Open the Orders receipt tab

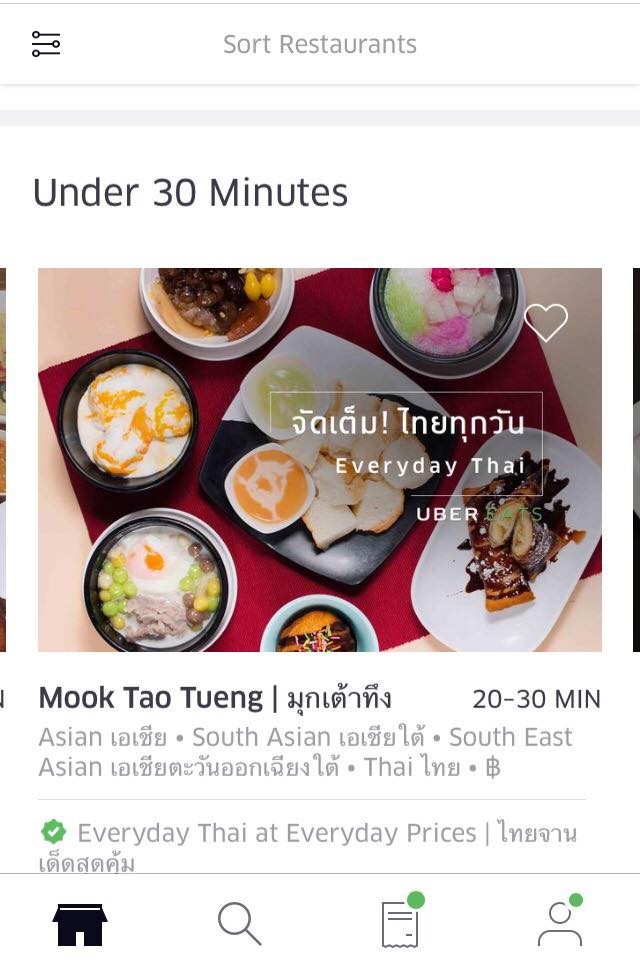400,924
